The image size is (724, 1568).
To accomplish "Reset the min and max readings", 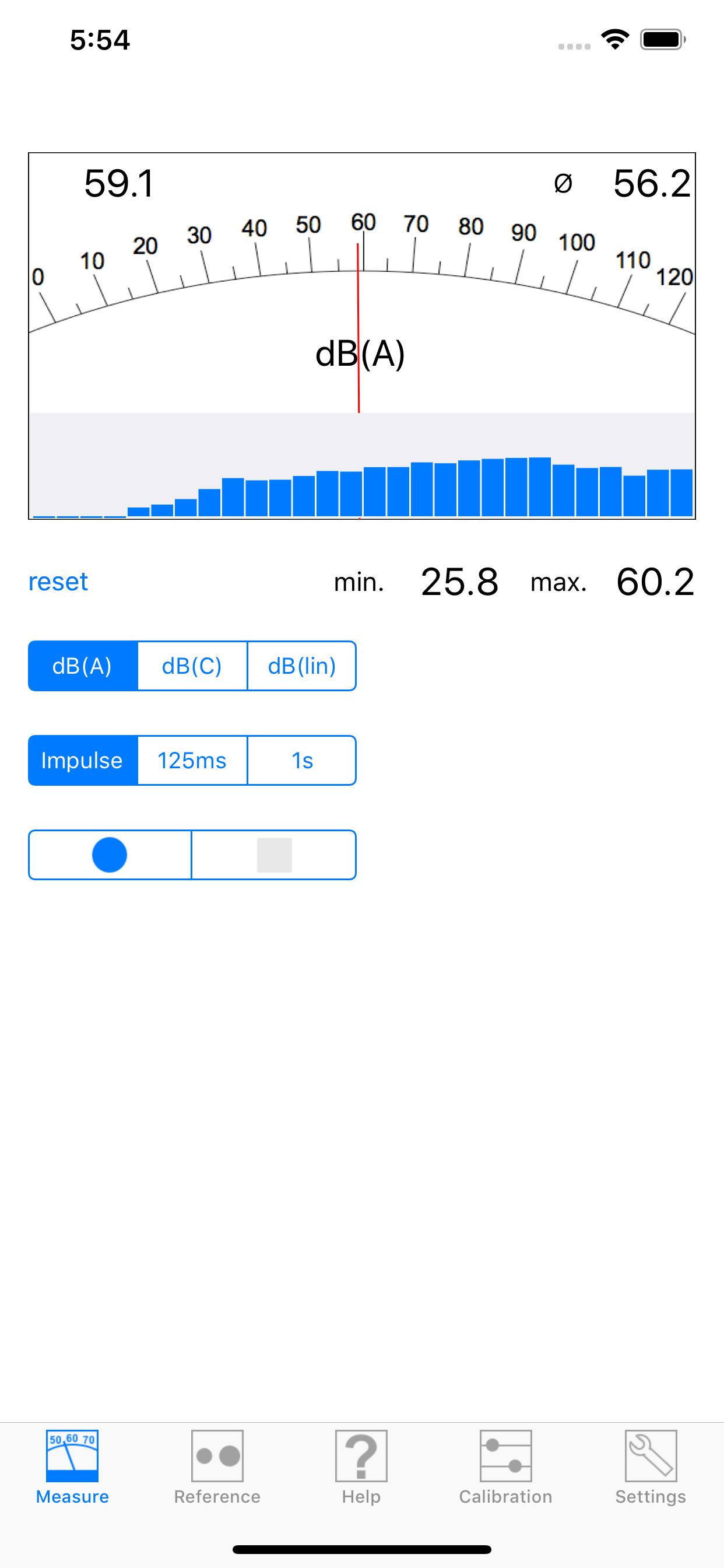I will click(58, 582).
